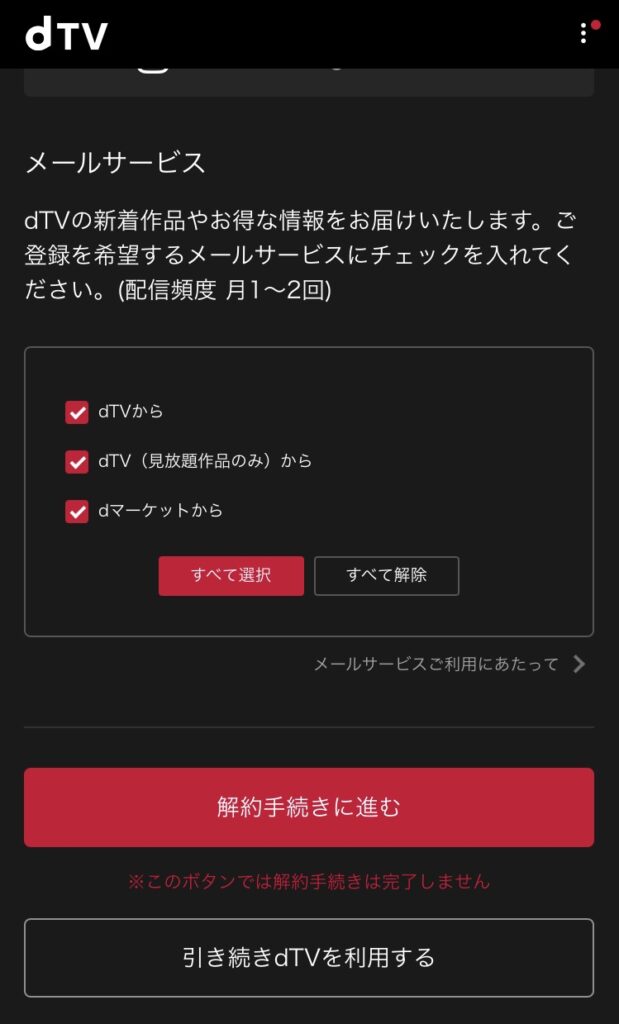Open メールサービスご利用にあたって link
619x1024 pixels.
tap(448, 664)
